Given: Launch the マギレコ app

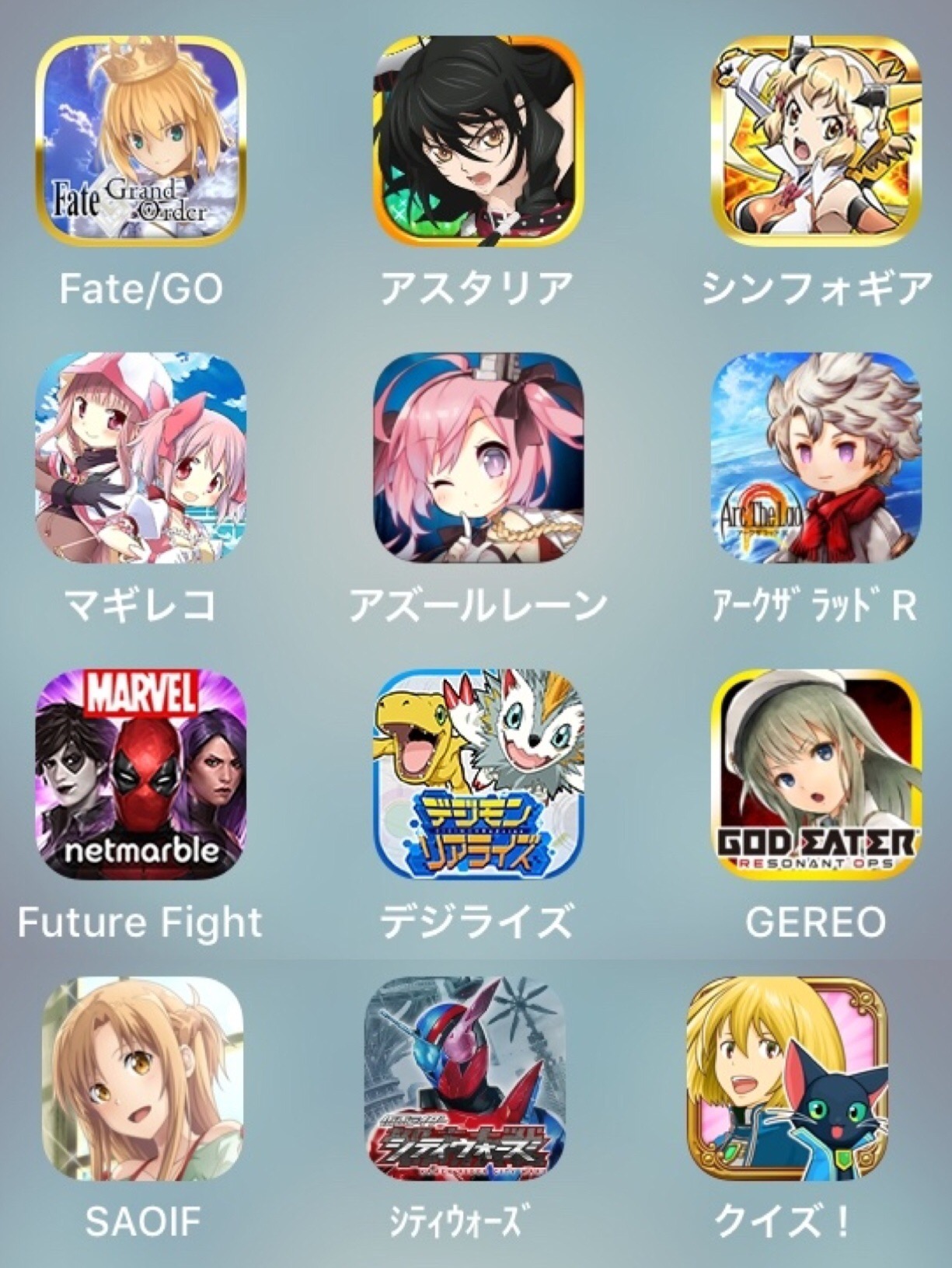Looking at the screenshot, I should tap(141, 456).
